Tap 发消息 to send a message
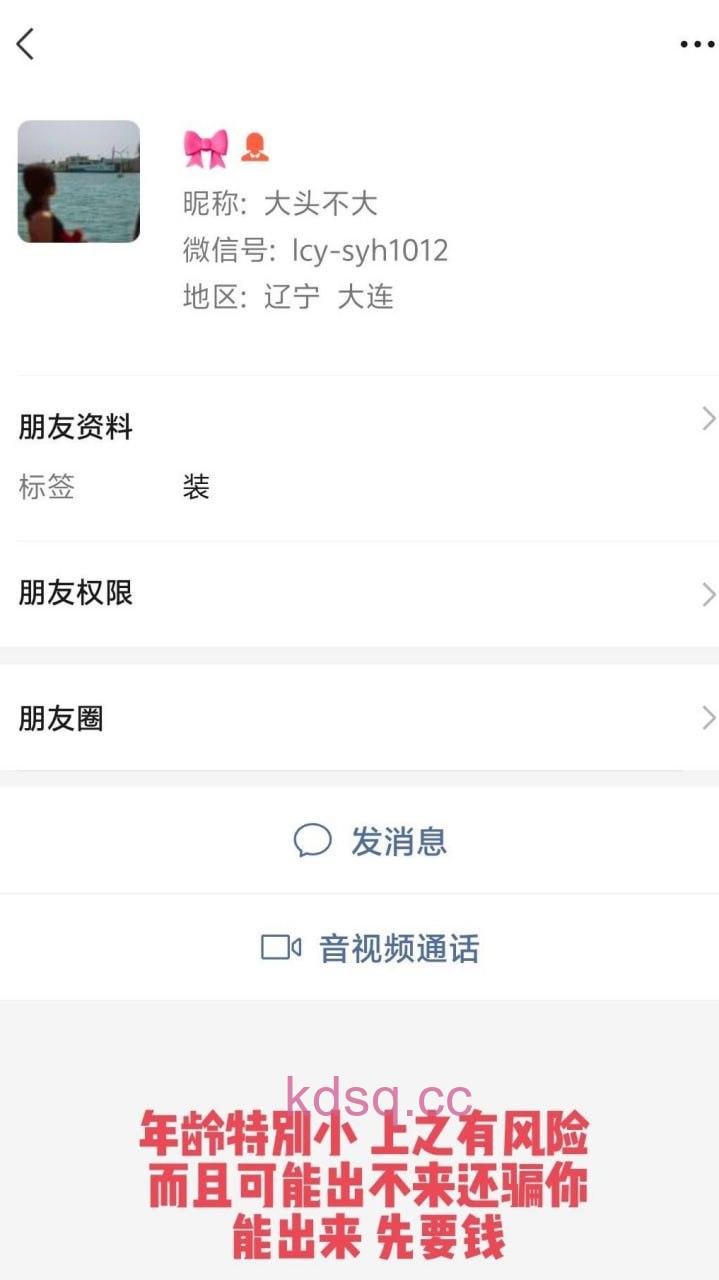Screen dimensions: 719x1280 370,841
